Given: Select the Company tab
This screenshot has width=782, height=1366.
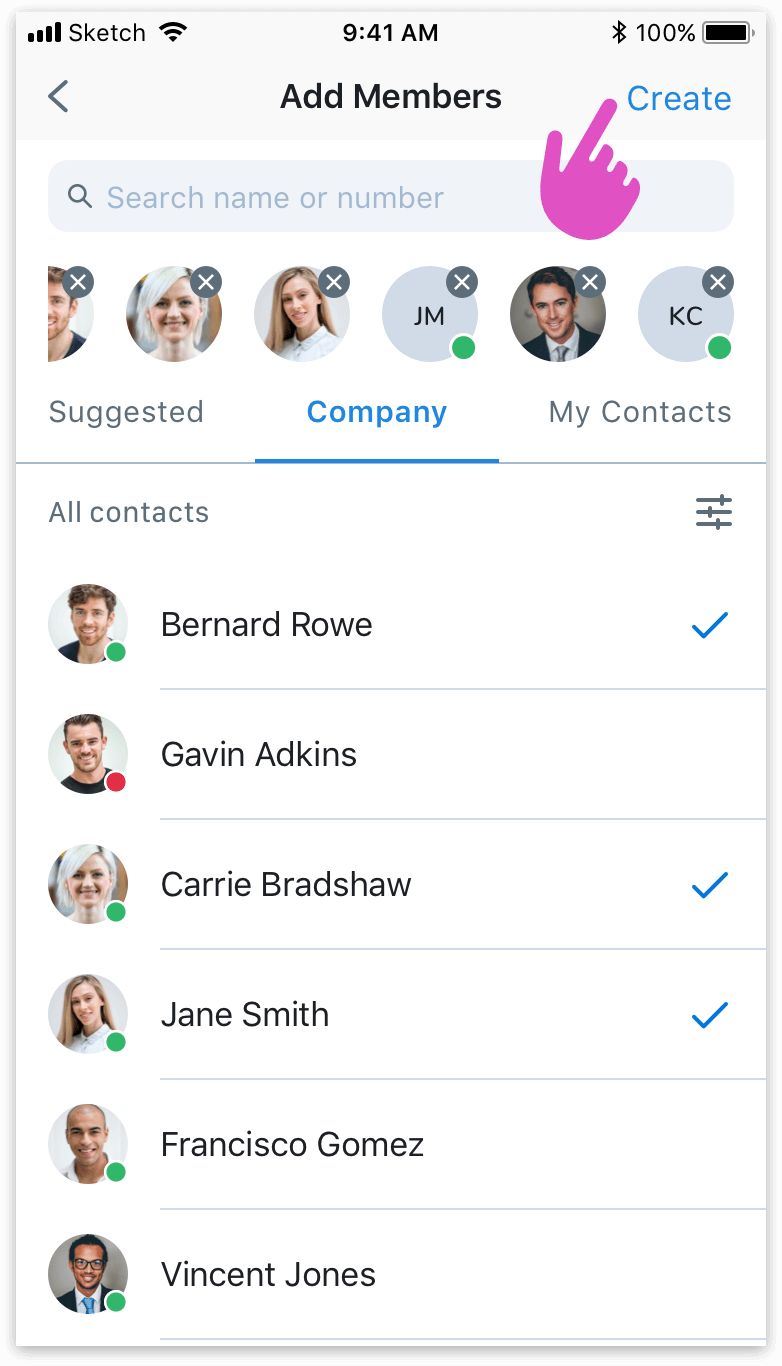Looking at the screenshot, I should (377, 412).
